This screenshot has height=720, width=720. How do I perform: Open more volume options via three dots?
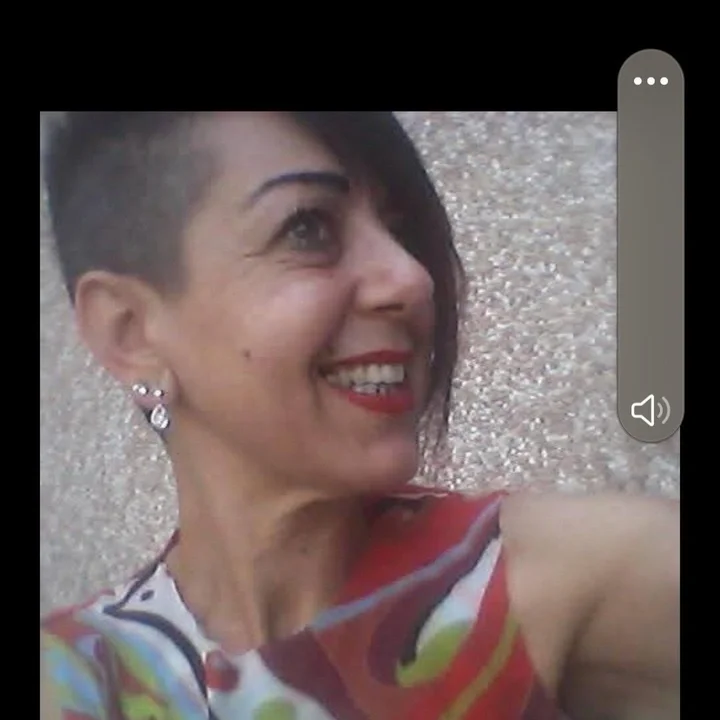tap(650, 82)
